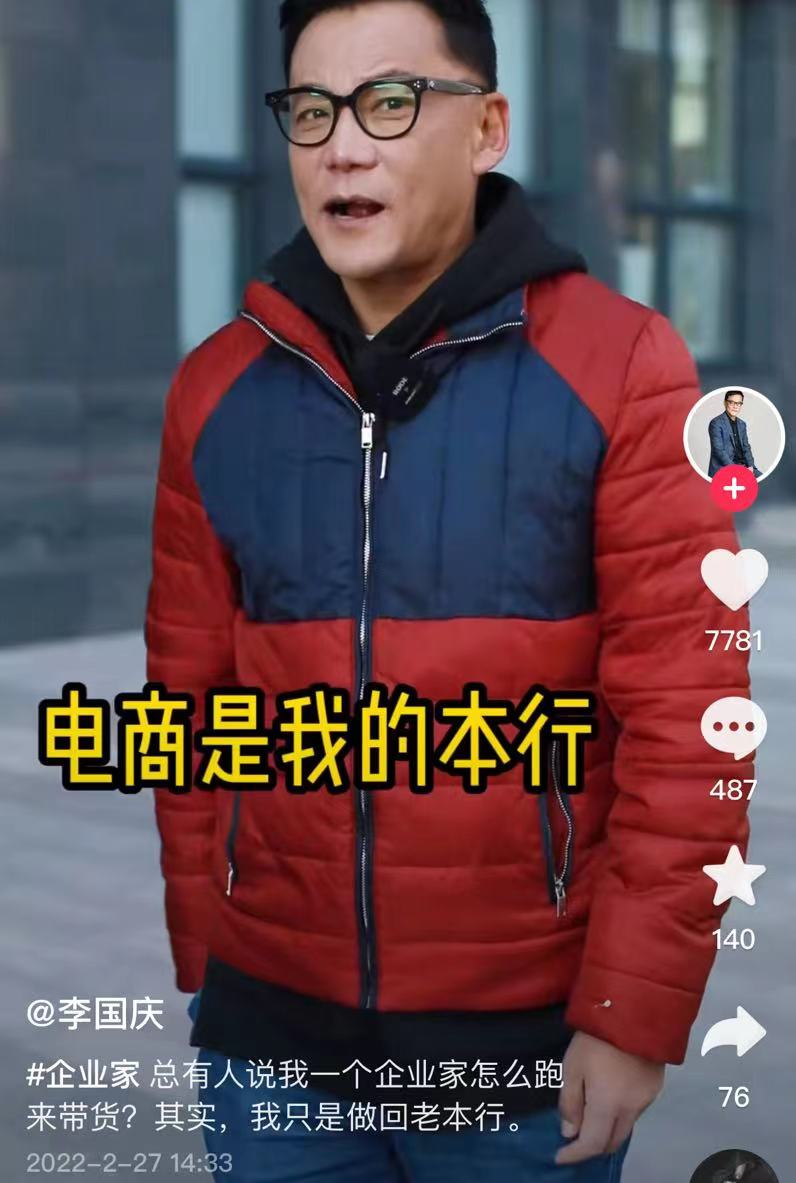Open the #企业家 hashtag
This screenshot has height=1183, width=796.
click(x=83, y=1075)
